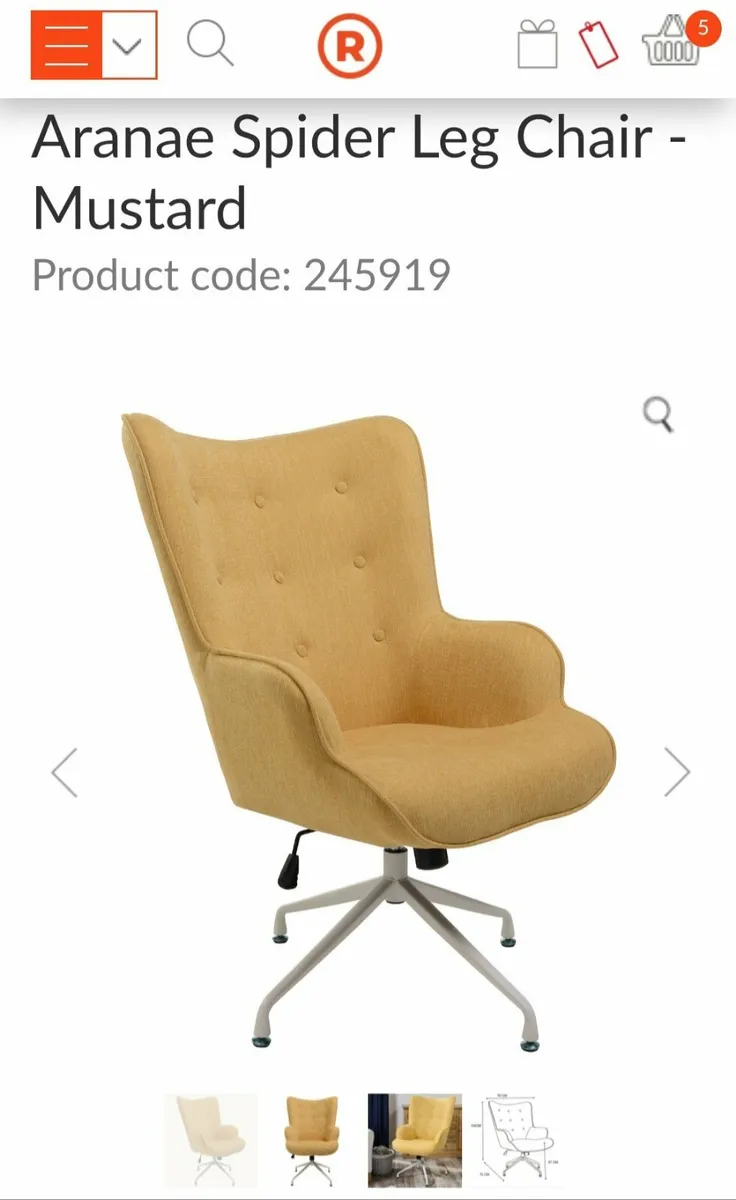Select the search magnifier icon
The image size is (736, 1200).
[210, 44]
